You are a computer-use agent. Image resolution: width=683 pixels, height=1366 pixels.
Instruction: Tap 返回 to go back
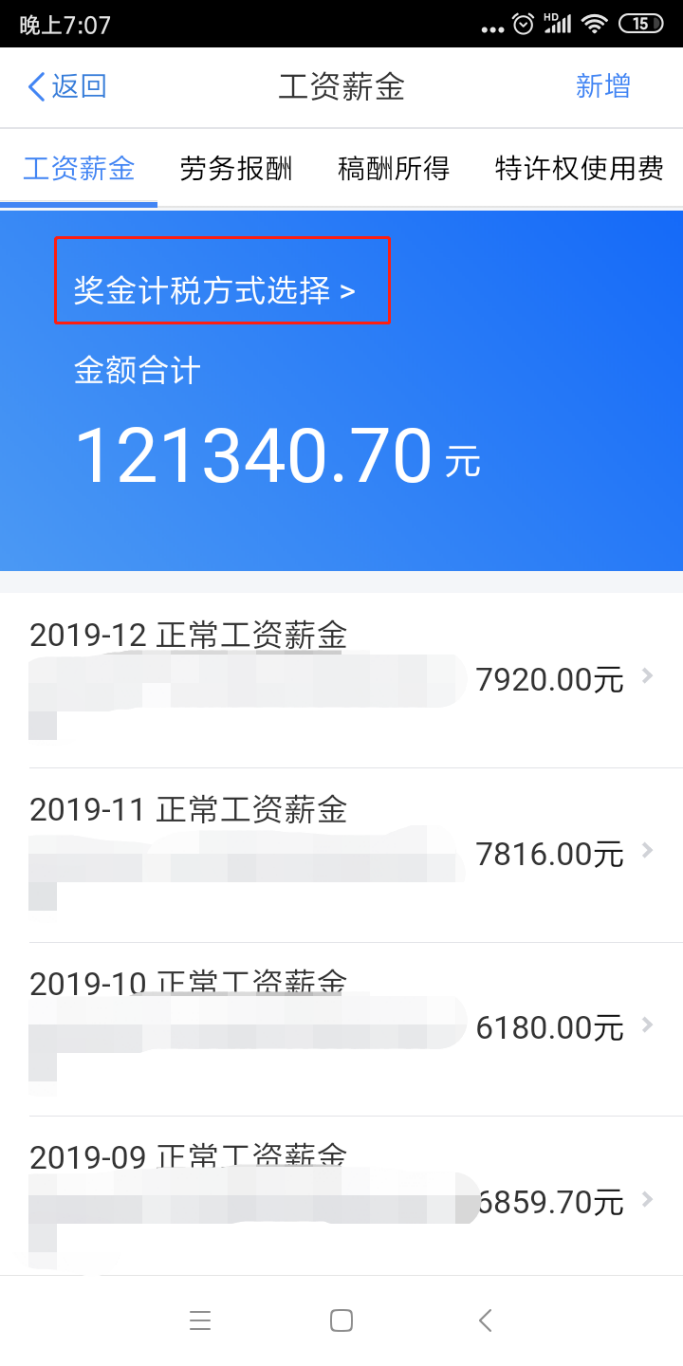click(x=66, y=87)
